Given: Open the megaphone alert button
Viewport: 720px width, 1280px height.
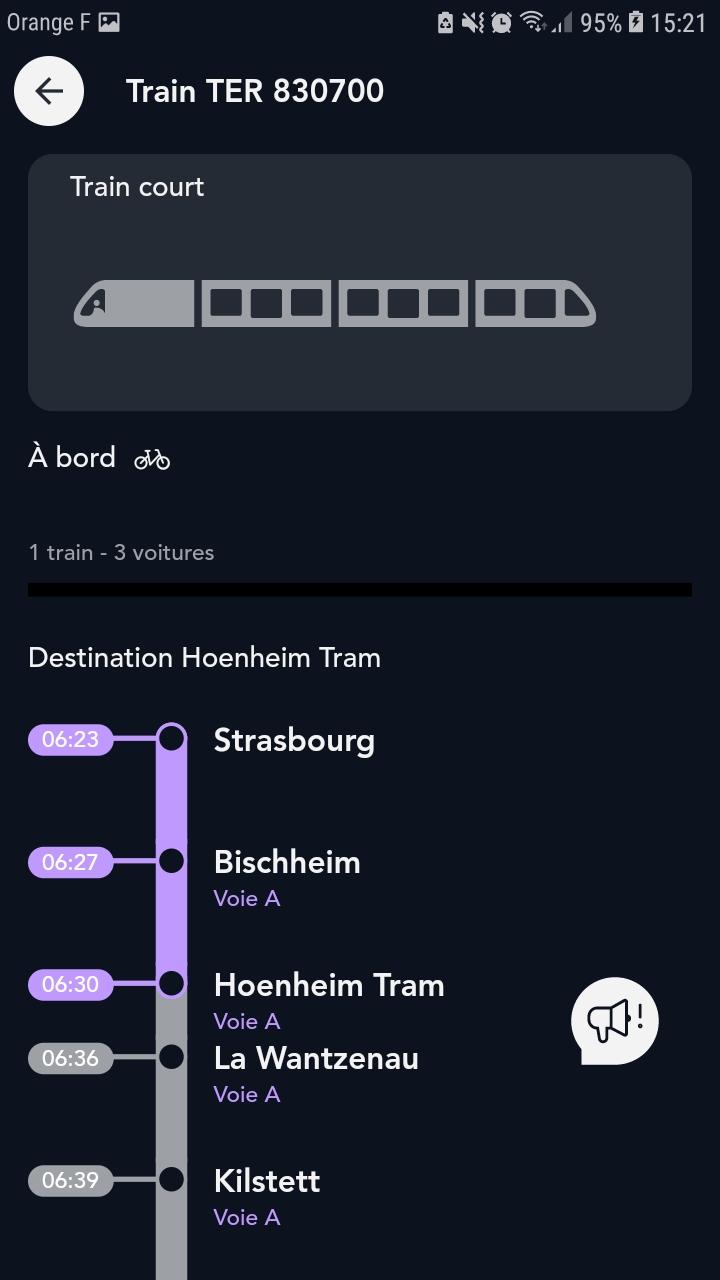Looking at the screenshot, I should pos(614,1021).
